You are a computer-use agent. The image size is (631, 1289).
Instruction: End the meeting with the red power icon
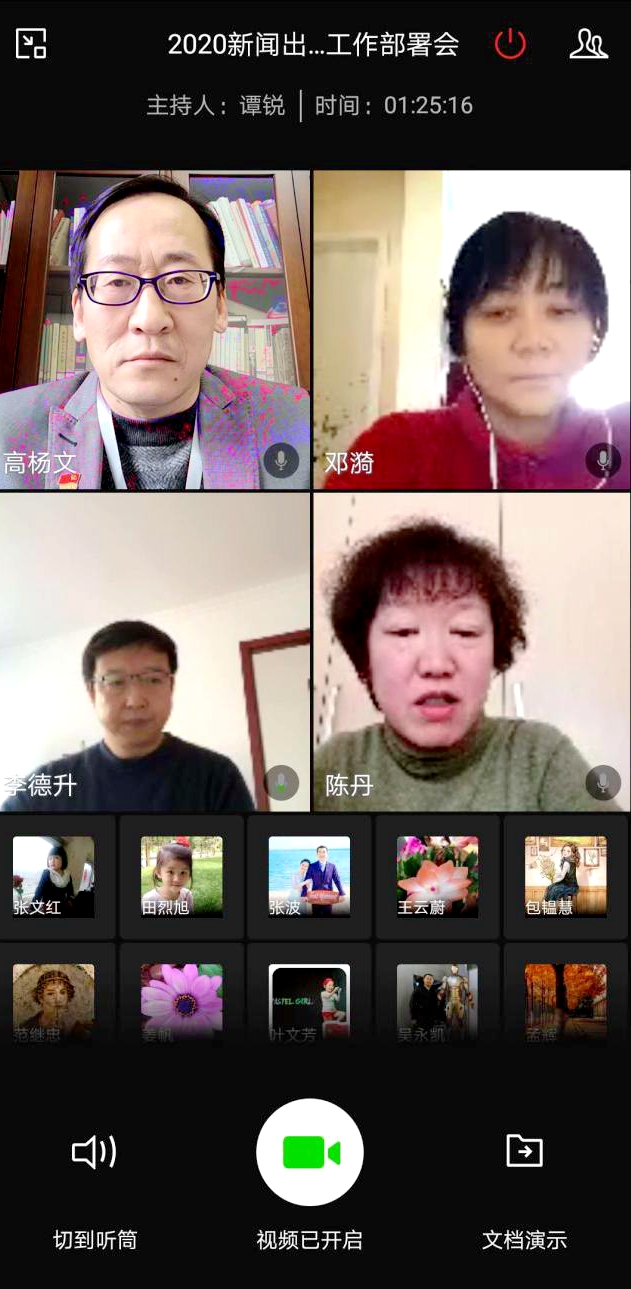point(510,44)
